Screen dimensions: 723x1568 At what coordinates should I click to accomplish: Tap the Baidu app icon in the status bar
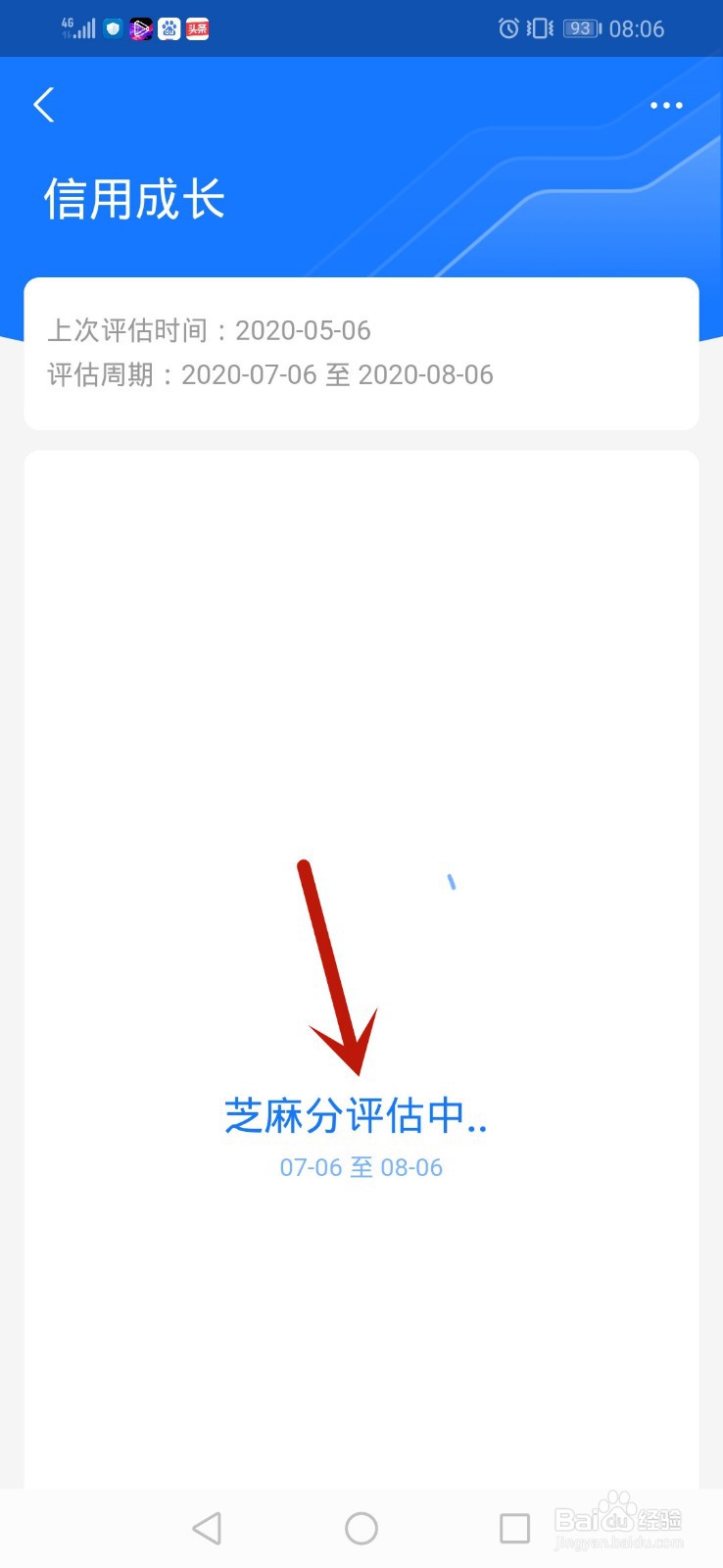pyautogui.click(x=168, y=28)
